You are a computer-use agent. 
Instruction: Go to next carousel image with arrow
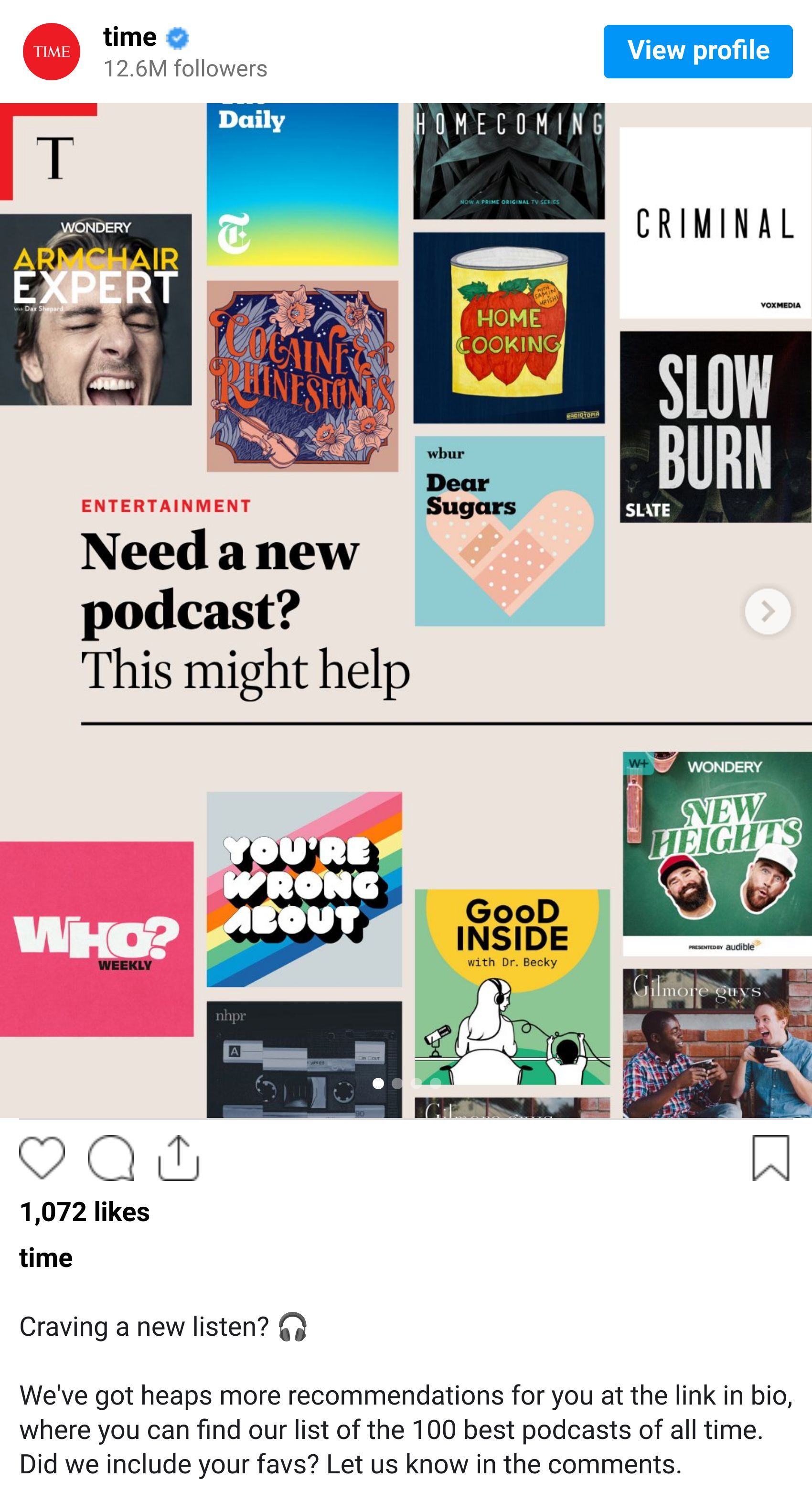pyautogui.click(x=767, y=611)
